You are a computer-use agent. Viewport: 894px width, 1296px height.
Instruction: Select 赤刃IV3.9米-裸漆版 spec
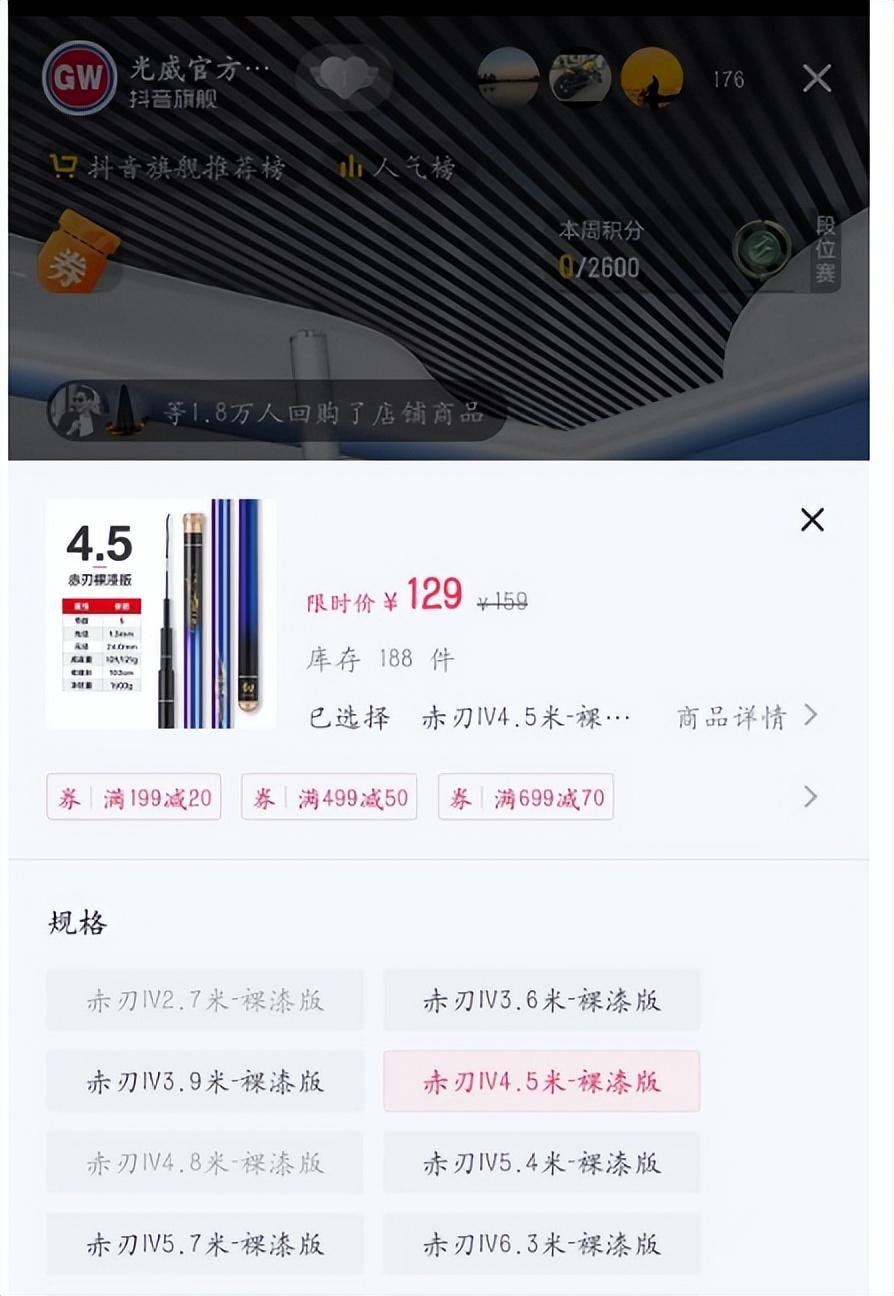coord(205,1081)
